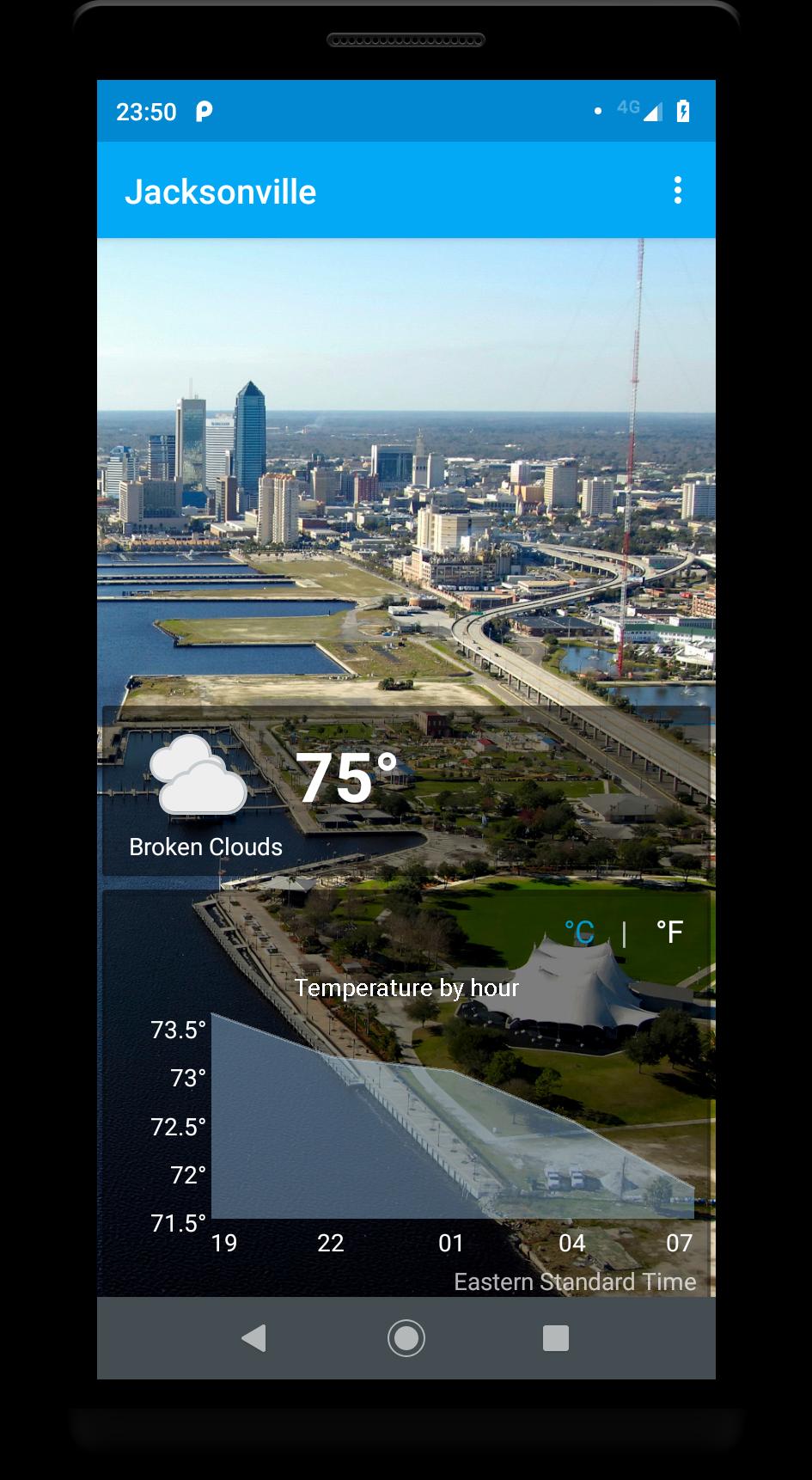Viewport: 812px width, 1480px height.
Task: Tap the Broken Clouds label
Action: coord(205,847)
